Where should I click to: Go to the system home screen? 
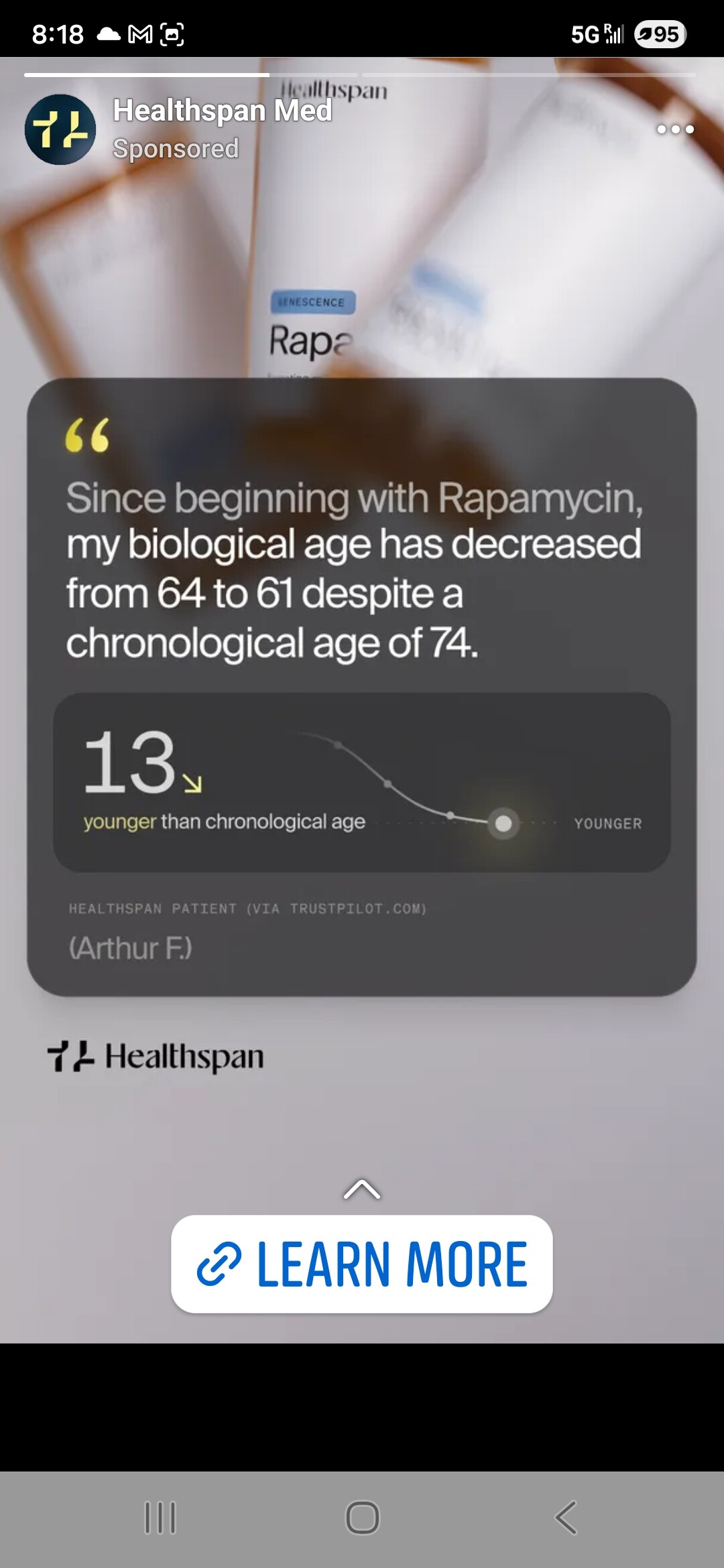coord(362,1518)
